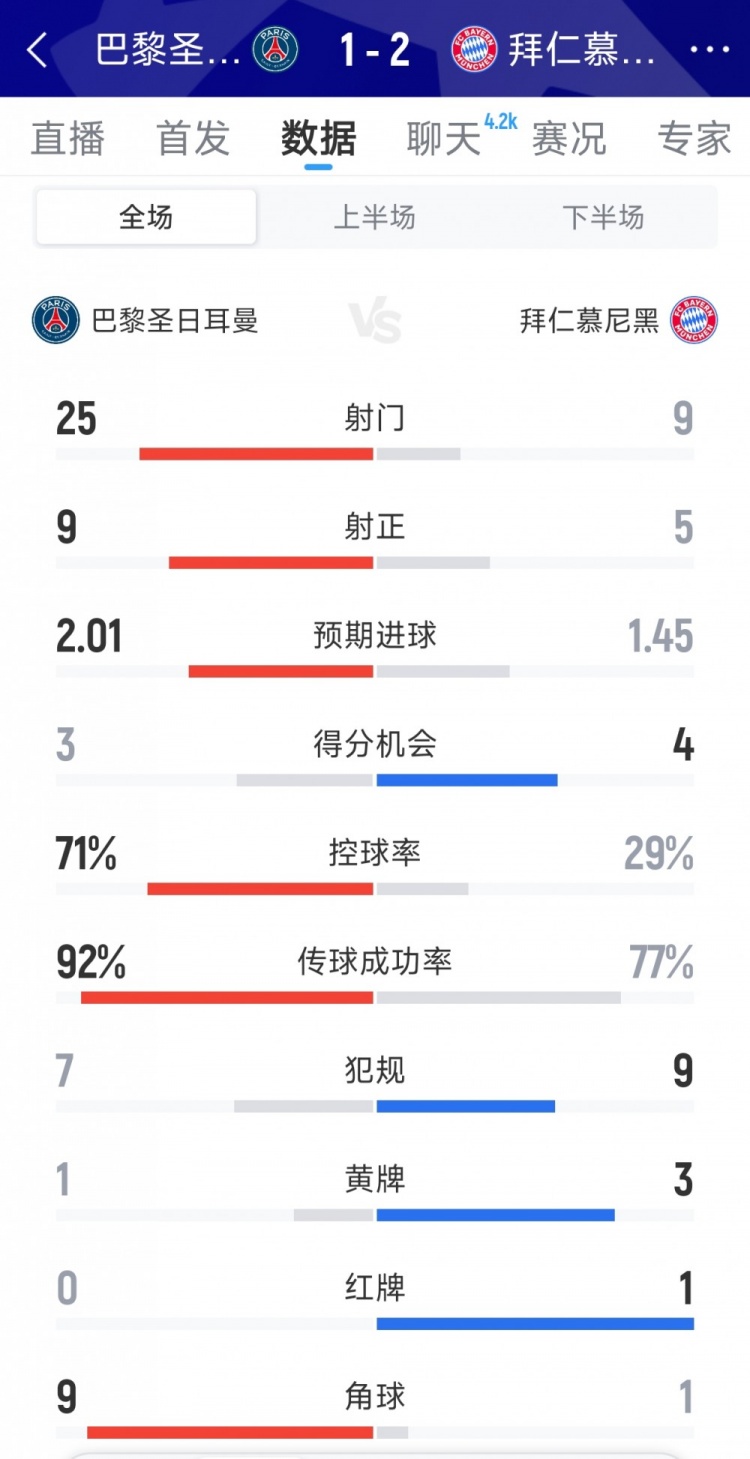
Task: Select the 数据 tab
Action: click(x=318, y=139)
